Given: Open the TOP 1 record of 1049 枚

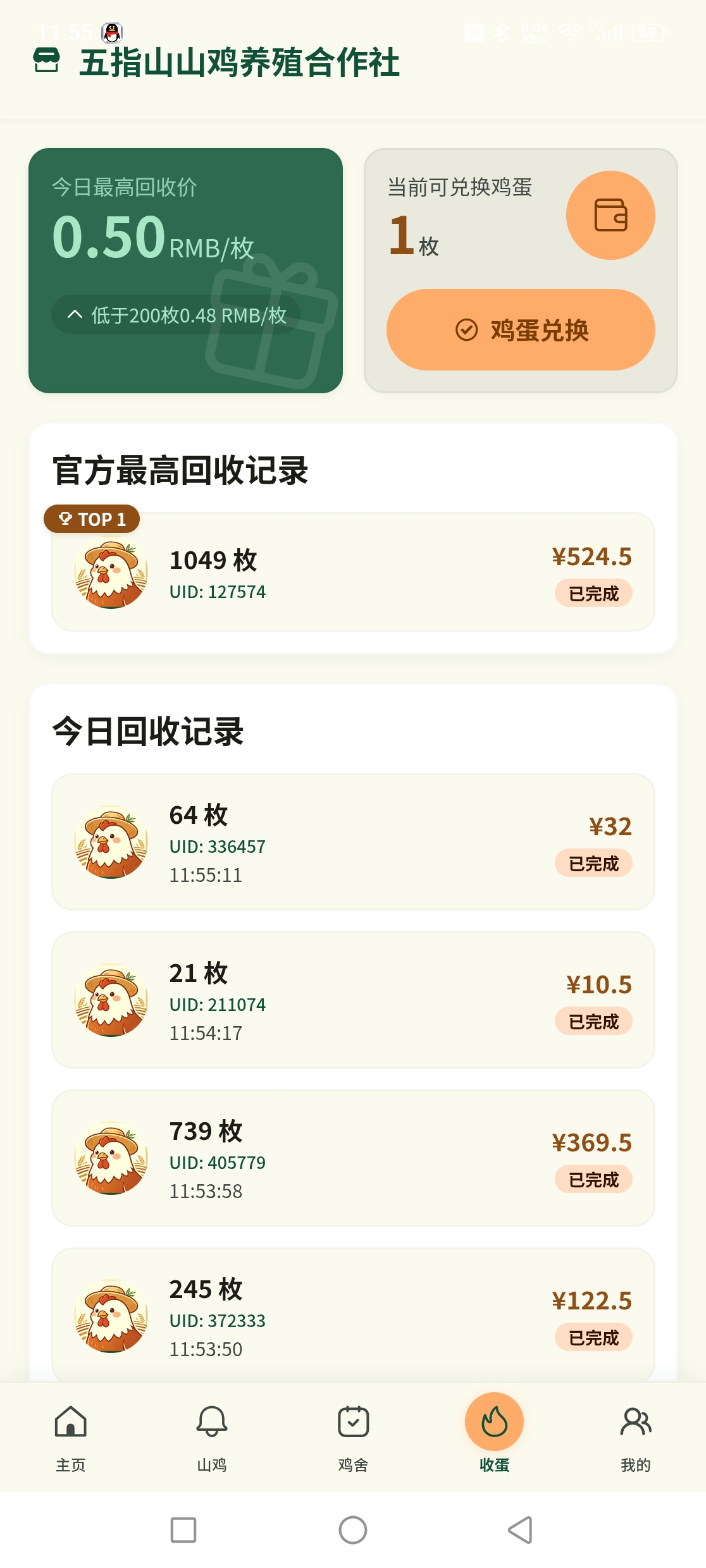Looking at the screenshot, I should tap(353, 572).
